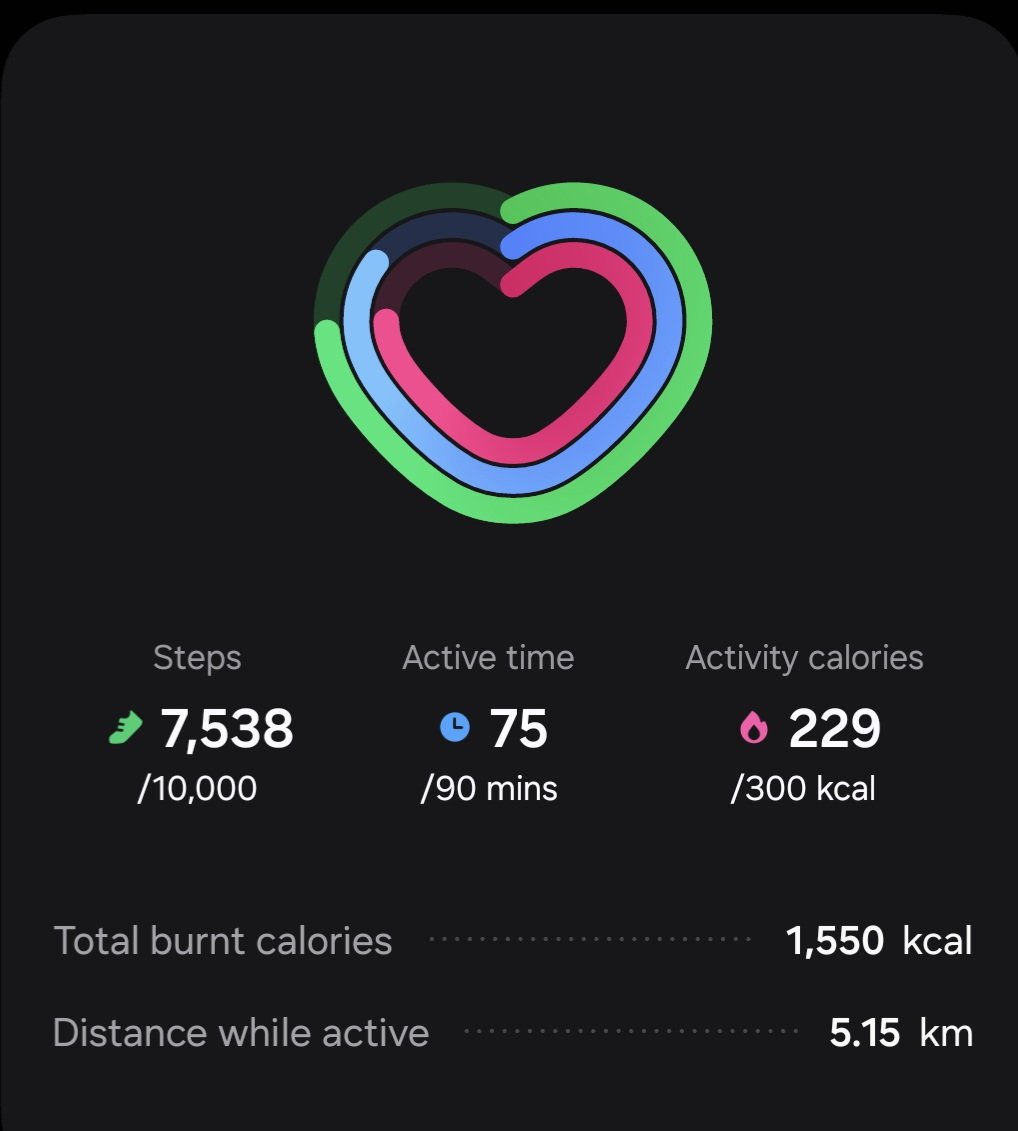This screenshot has height=1131, width=1018.
Task: Open the Active time 75 mins details
Action: pyautogui.click(x=490, y=728)
